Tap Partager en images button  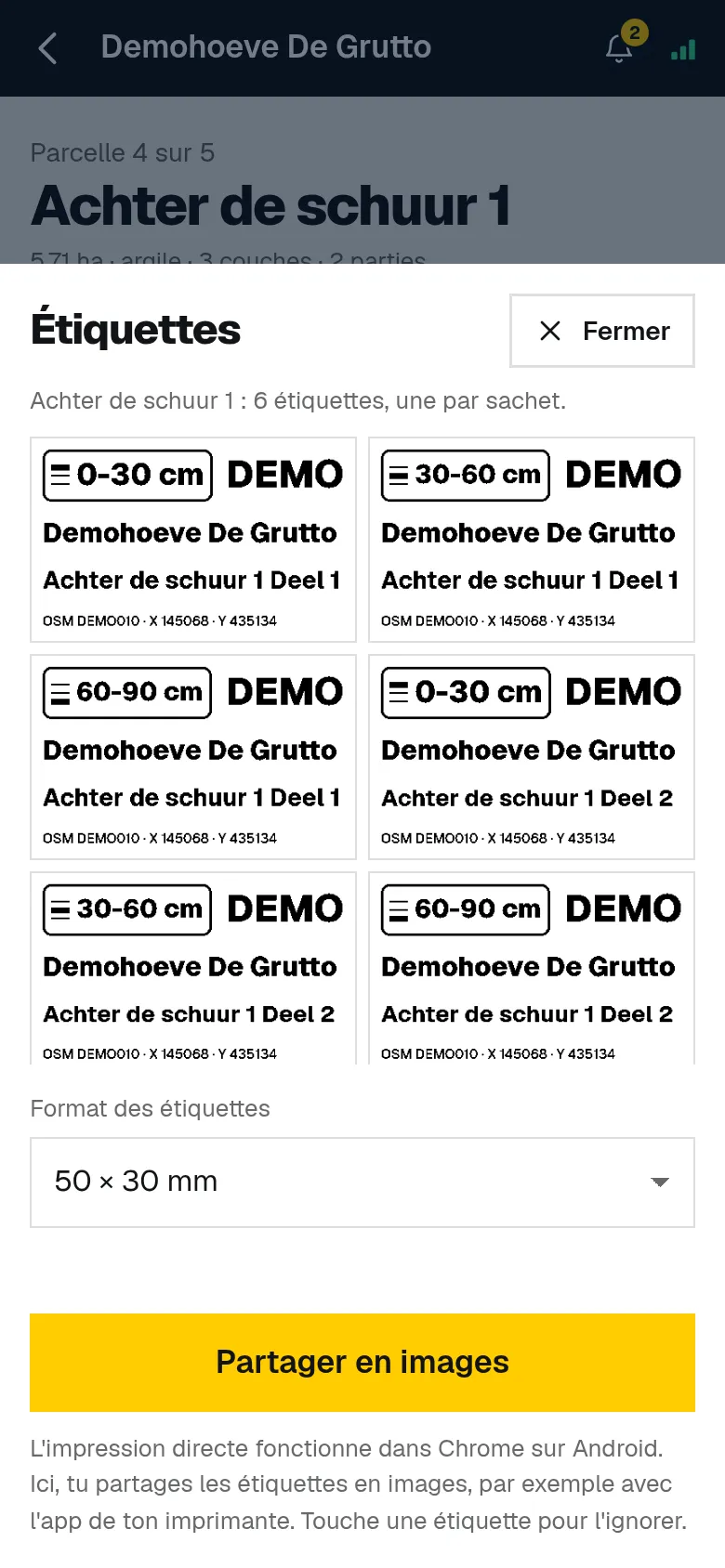point(362,1363)
